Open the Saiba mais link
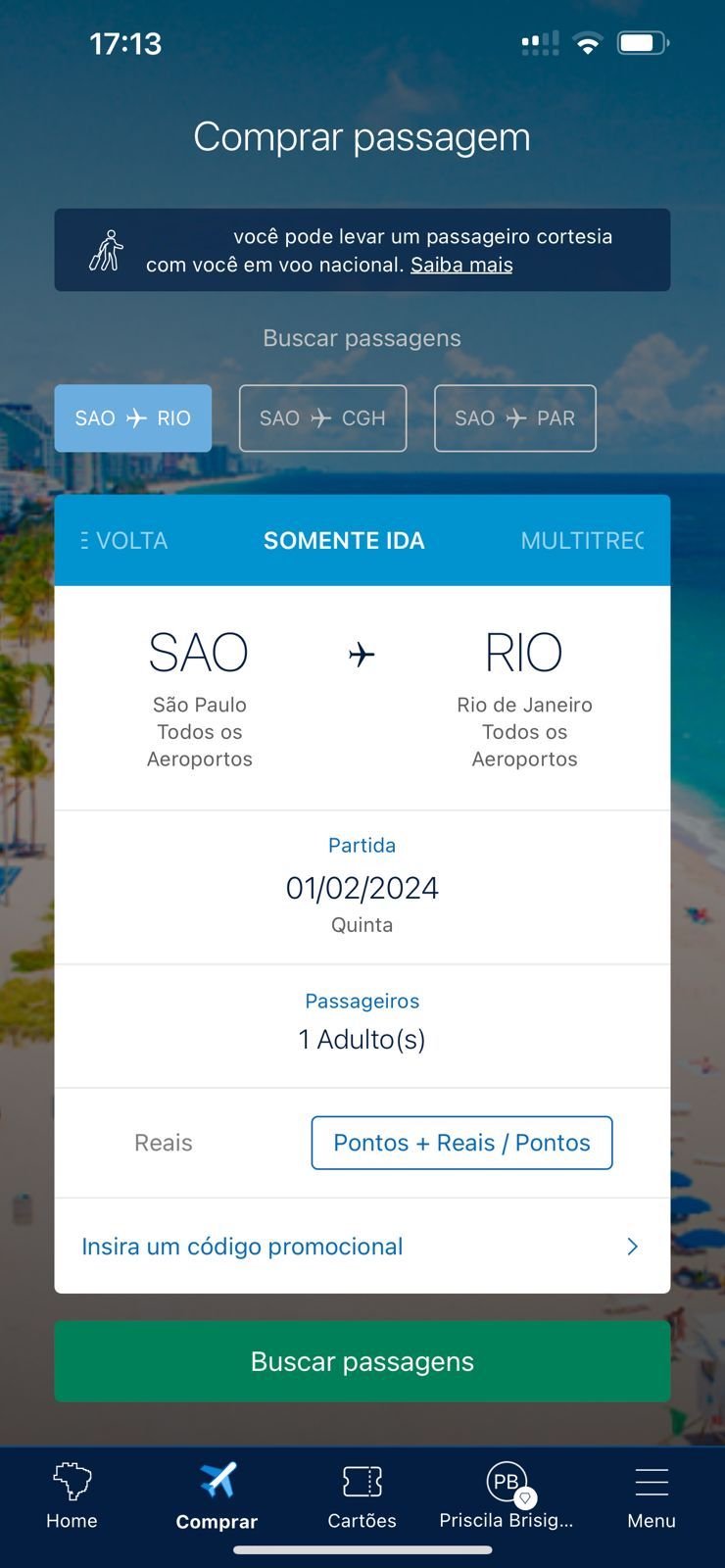 pos(461,265)
